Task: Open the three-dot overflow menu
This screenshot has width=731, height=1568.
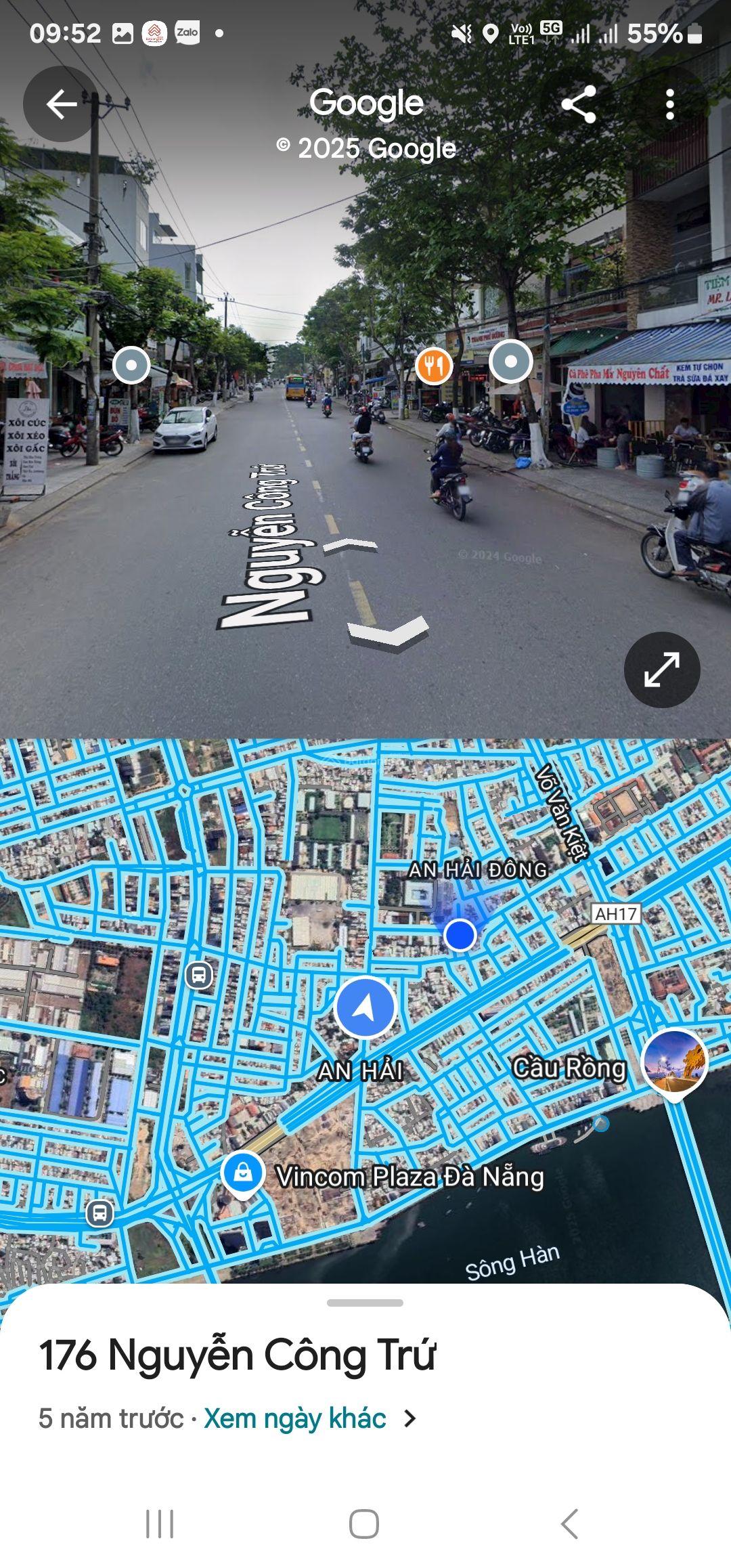Action: click(x=669, y=104)
